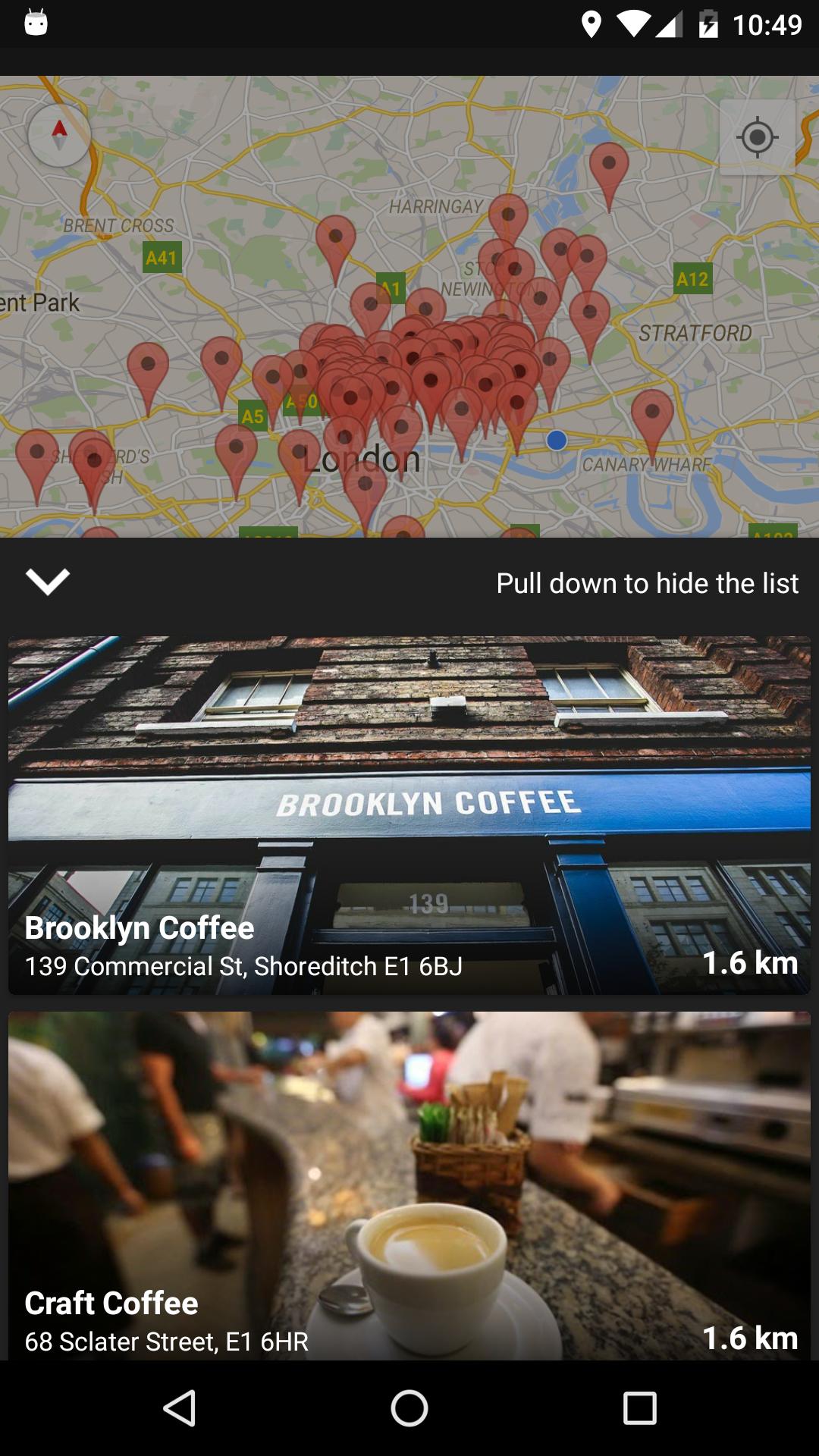Viewport: 819px width, 1456px height.
Task: Tap the compass icon on the map
Action: click(x=59, y=135)
